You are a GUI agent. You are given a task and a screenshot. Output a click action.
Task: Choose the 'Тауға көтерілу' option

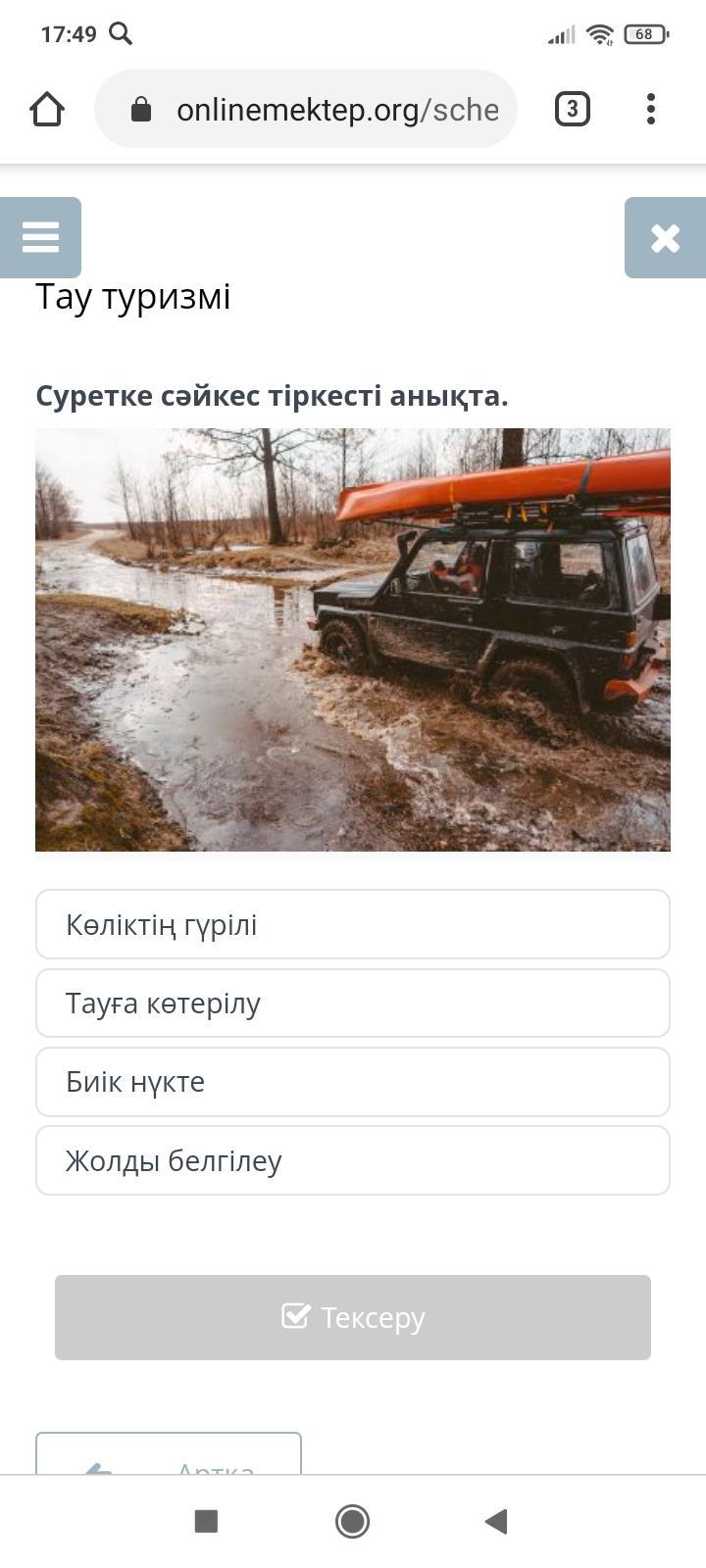coord(353,1004)
